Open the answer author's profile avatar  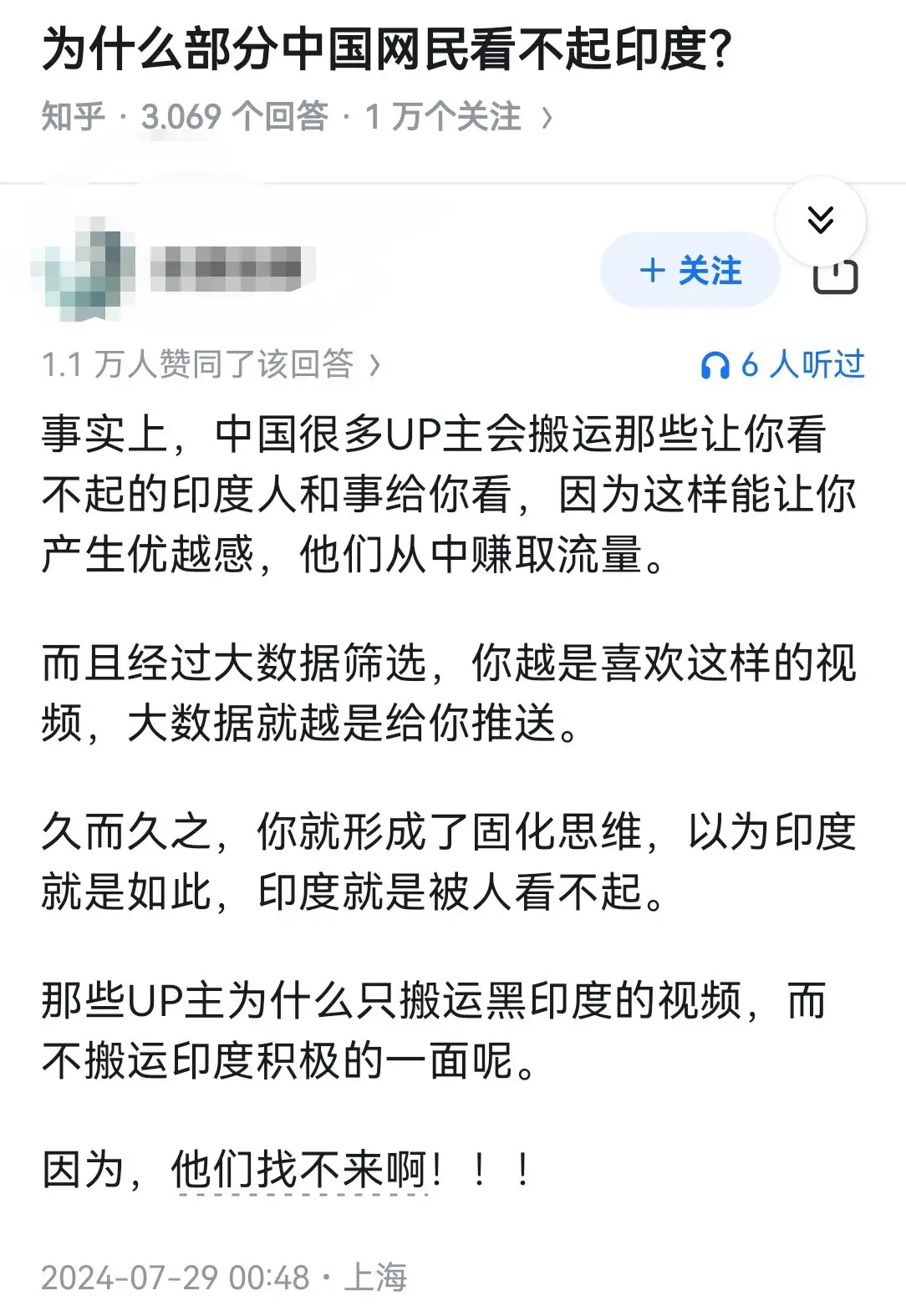point(84,269)
